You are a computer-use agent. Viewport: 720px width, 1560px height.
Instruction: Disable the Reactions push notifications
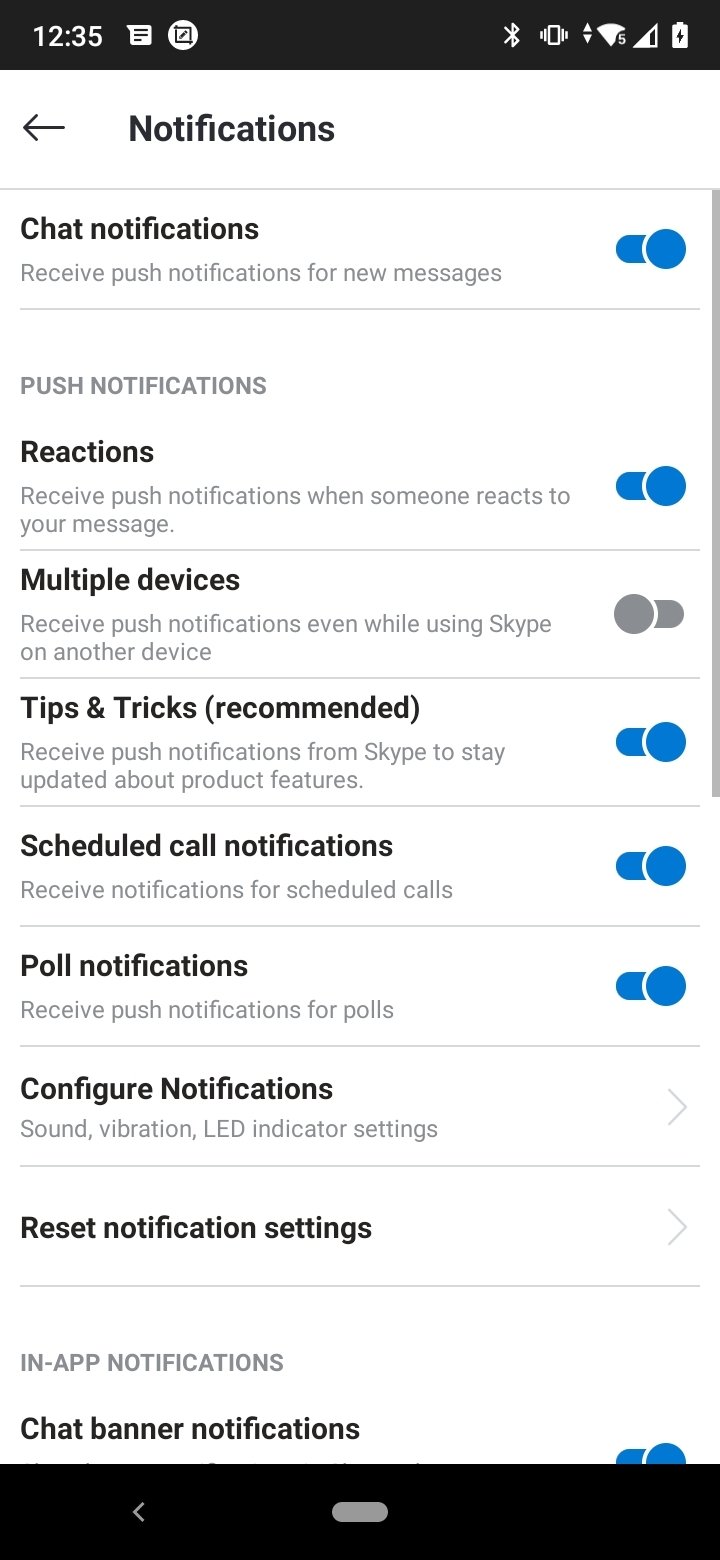coord(650,486)
